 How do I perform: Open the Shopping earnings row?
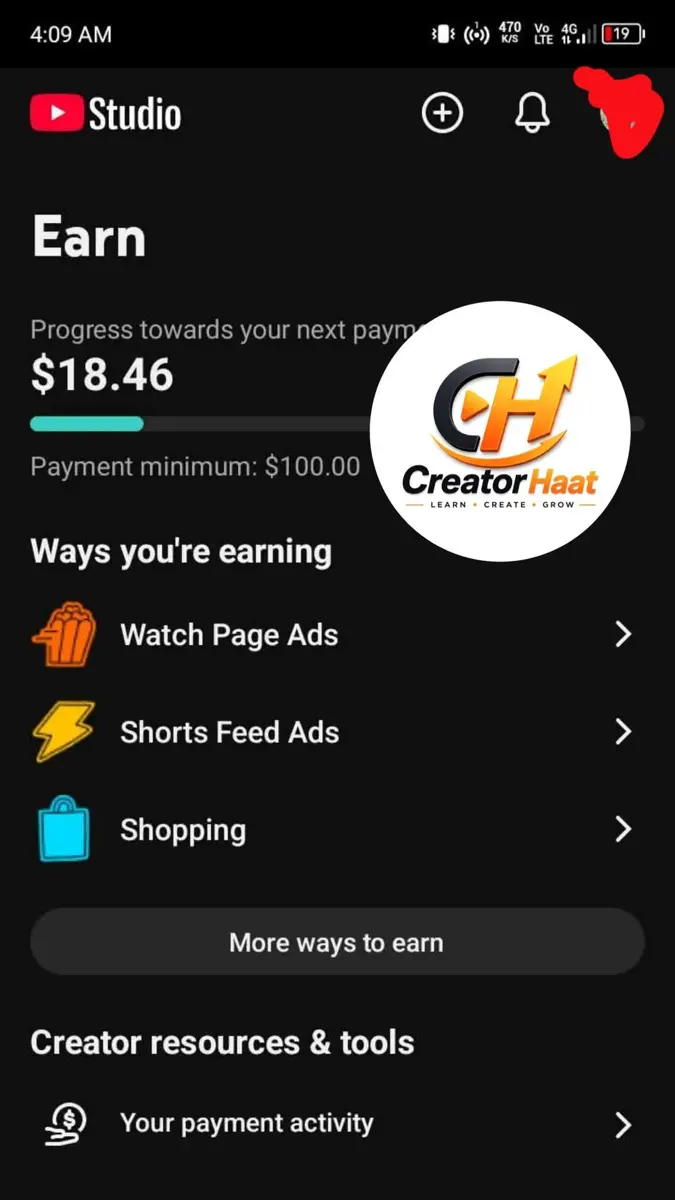[337, 830]
